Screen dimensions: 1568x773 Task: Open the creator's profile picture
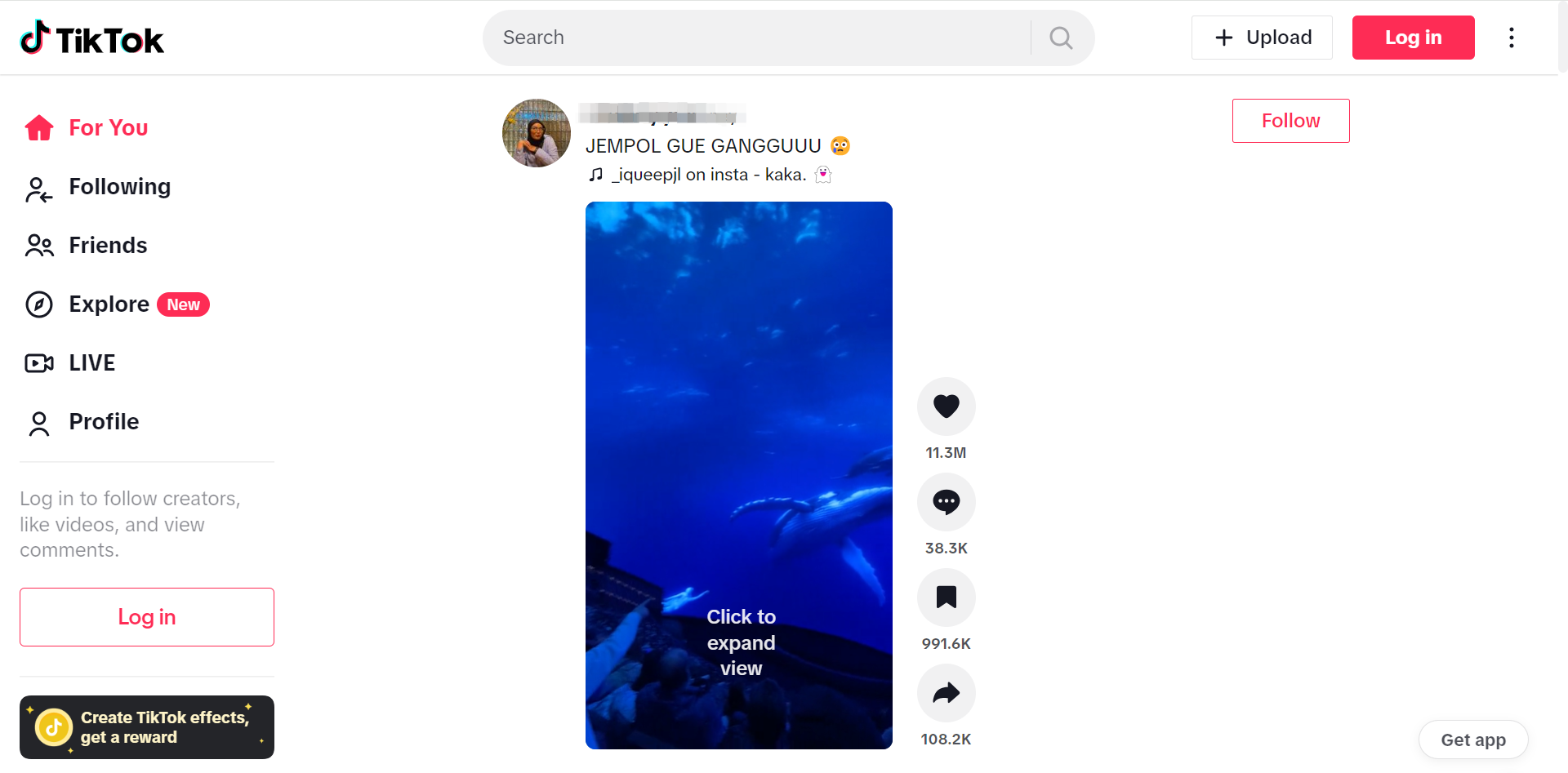537,133
